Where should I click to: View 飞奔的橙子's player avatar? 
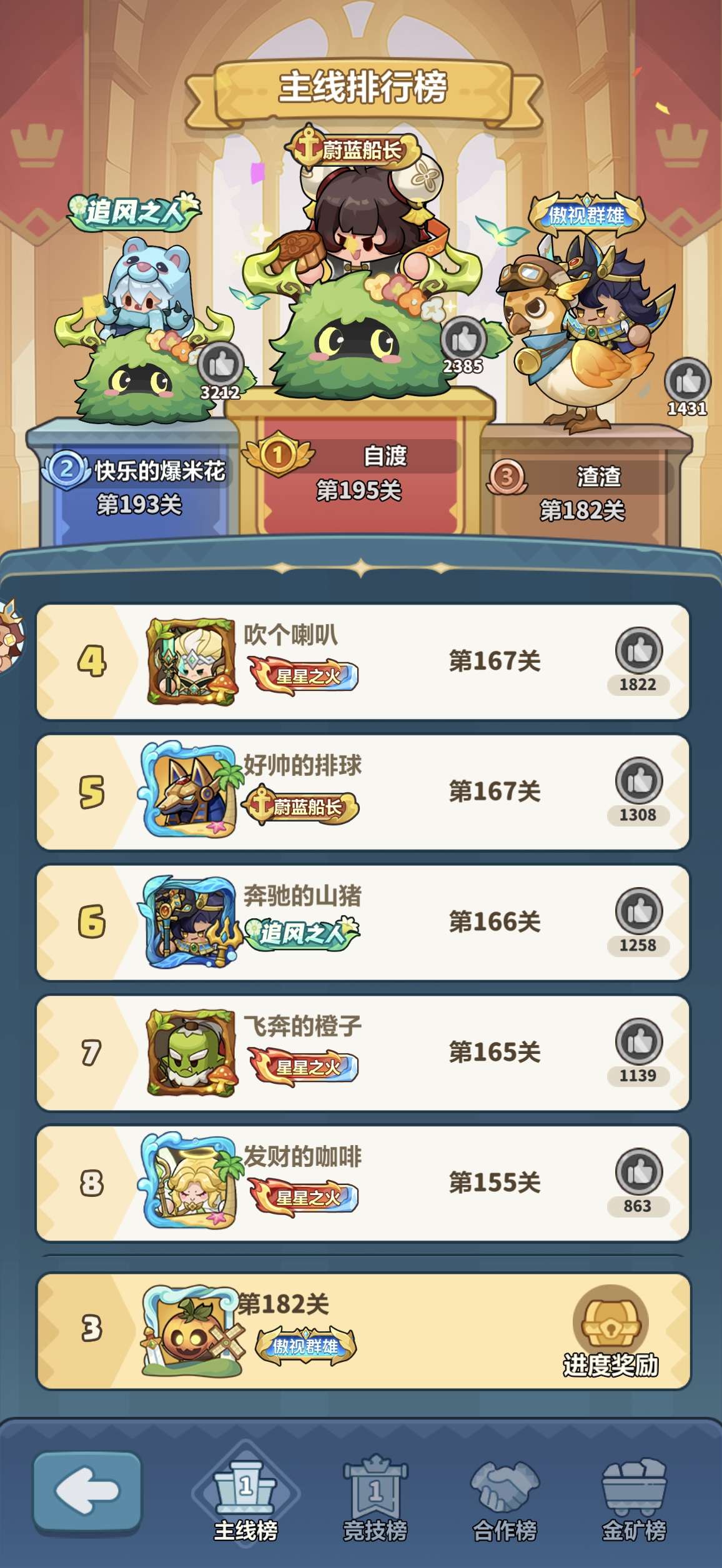[x=191, y=1053]
